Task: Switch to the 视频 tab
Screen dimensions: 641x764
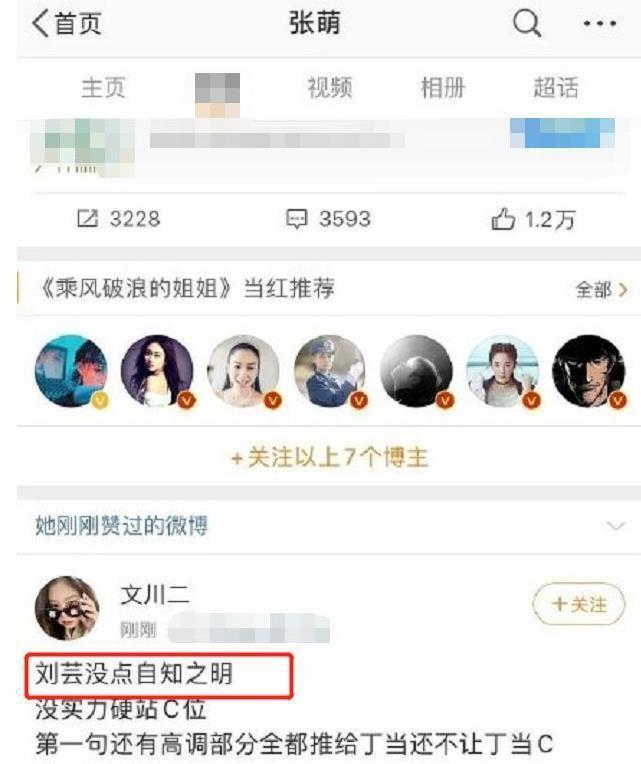Action: [x=329, y=88]
